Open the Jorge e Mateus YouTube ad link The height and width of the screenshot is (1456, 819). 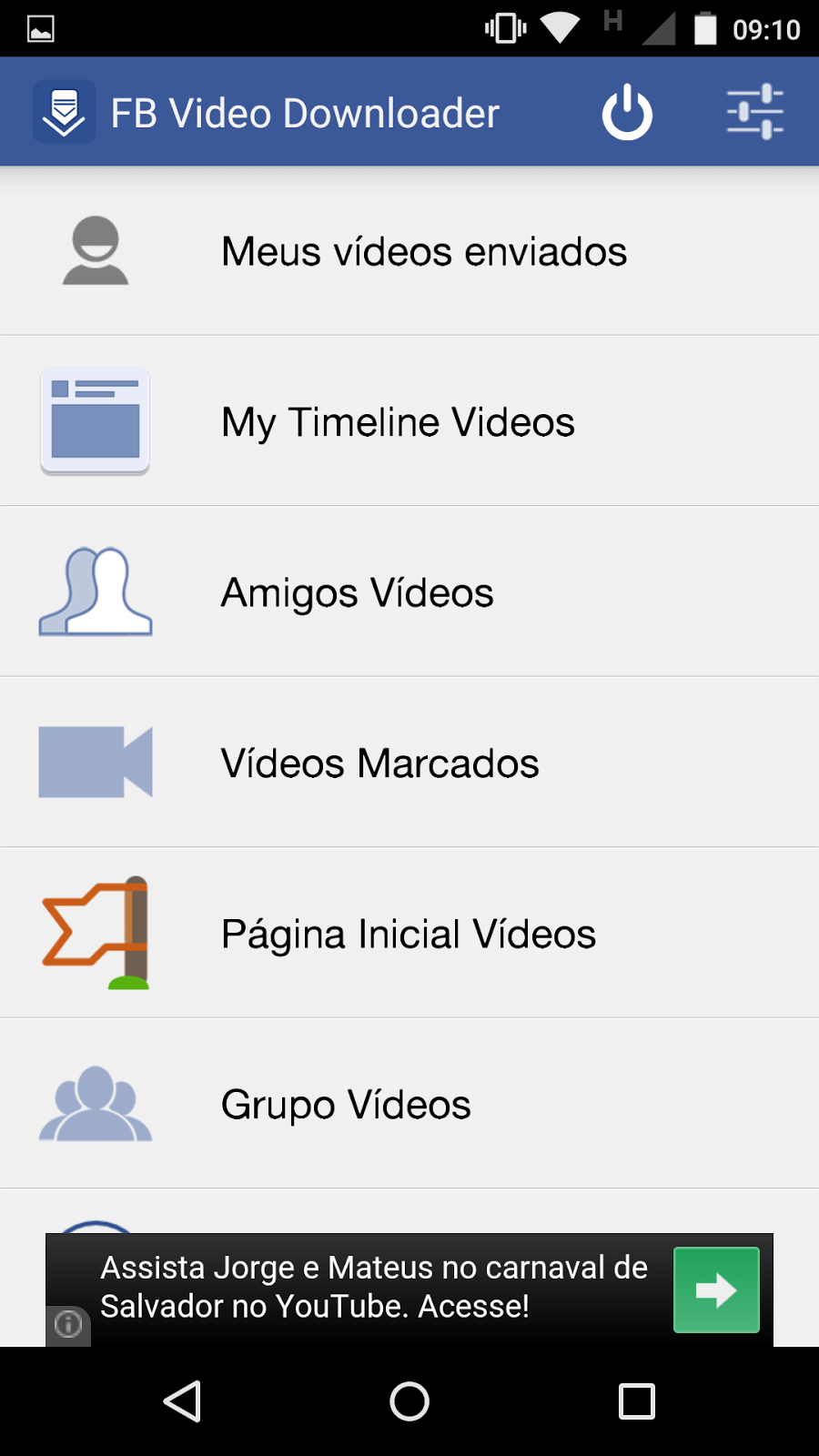373,1286
